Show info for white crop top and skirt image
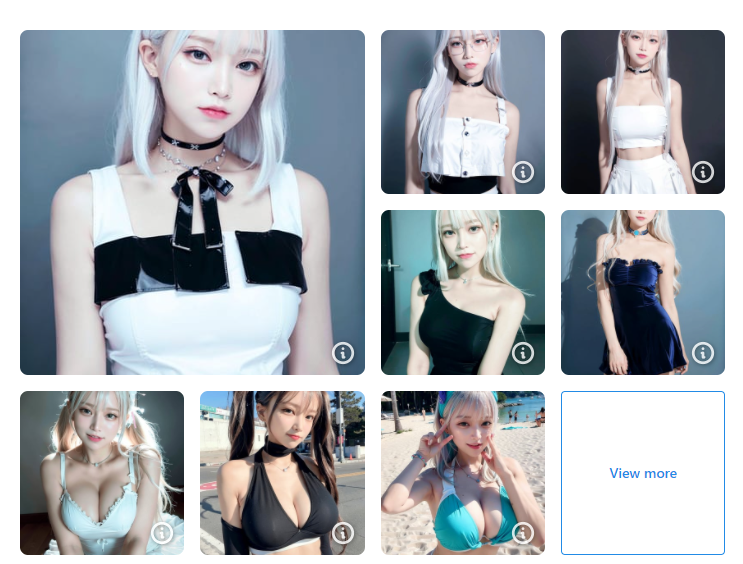Viewport: 743px width, 564px height. click(703, 172)
